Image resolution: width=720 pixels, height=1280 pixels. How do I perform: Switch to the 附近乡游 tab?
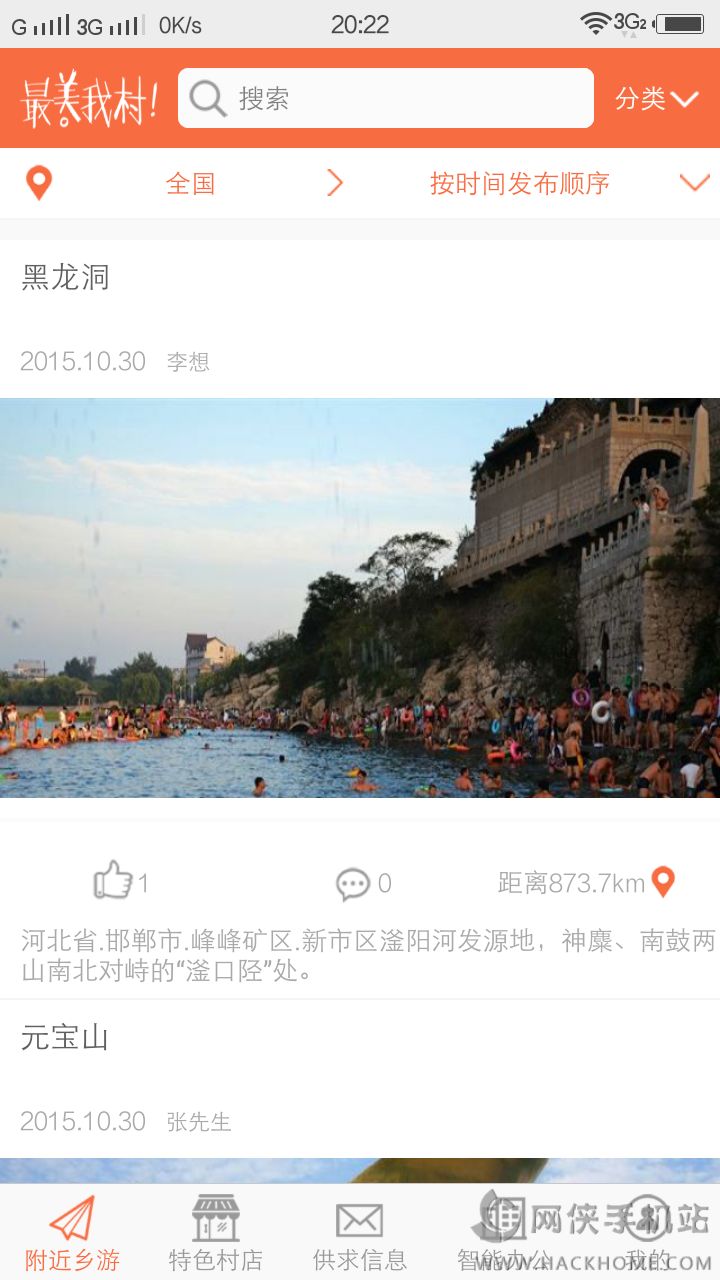(x=72, y=1233)
